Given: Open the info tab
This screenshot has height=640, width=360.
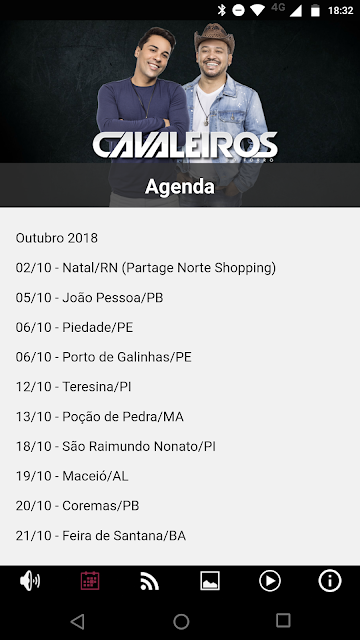Looking at the screenshot, I should [330, 581].
